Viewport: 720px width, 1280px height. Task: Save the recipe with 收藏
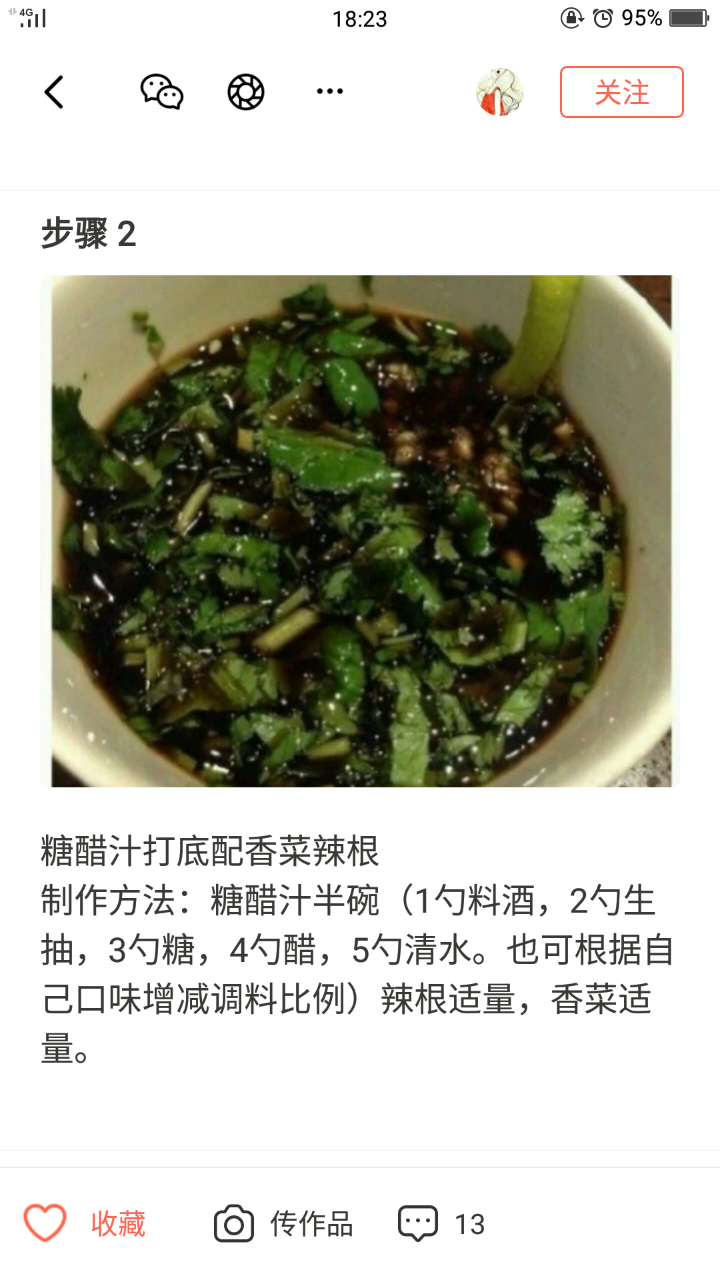click(x=86, y=1223)
